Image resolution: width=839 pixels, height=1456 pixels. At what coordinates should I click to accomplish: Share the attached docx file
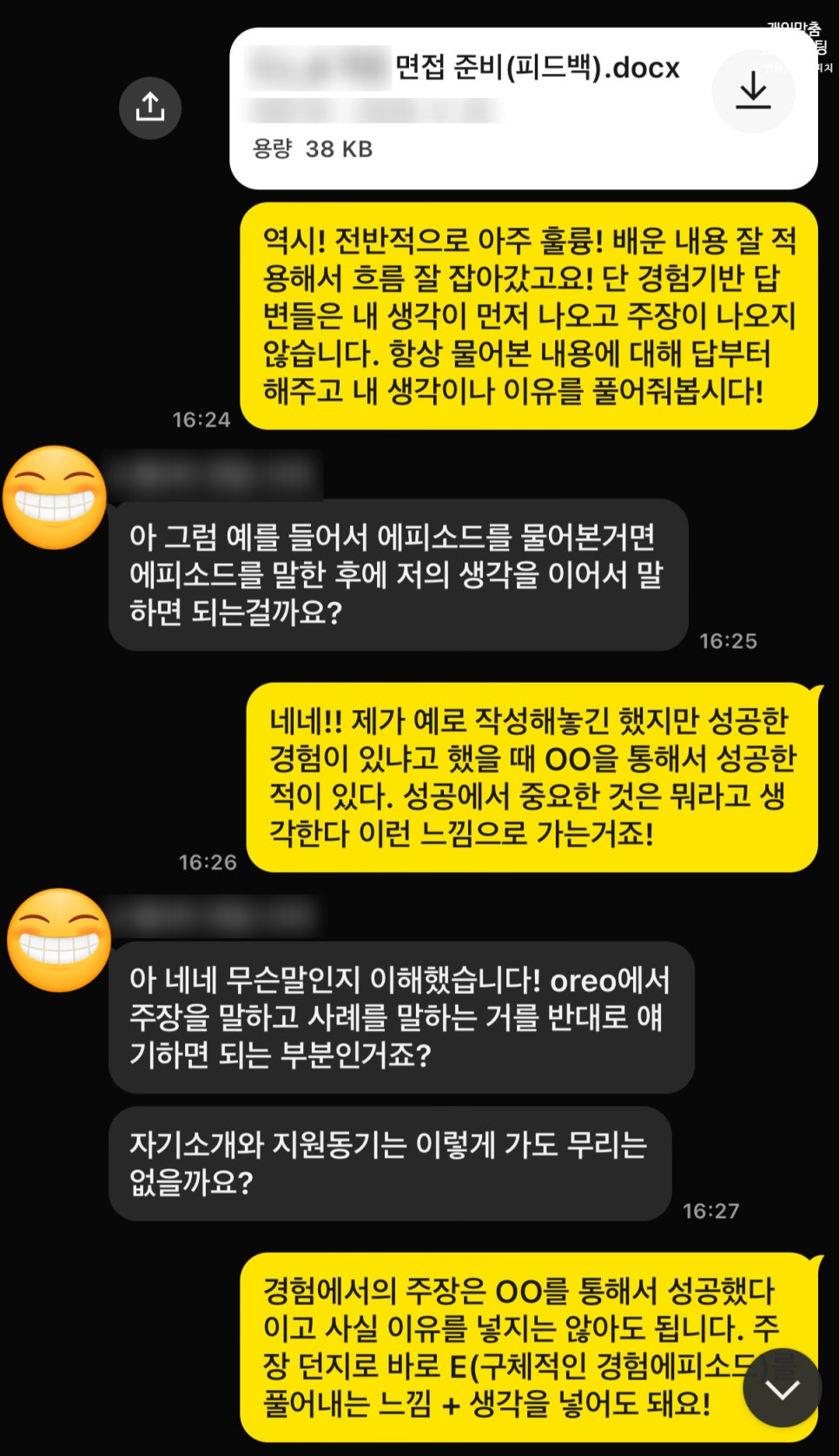[x=150, y=108]
